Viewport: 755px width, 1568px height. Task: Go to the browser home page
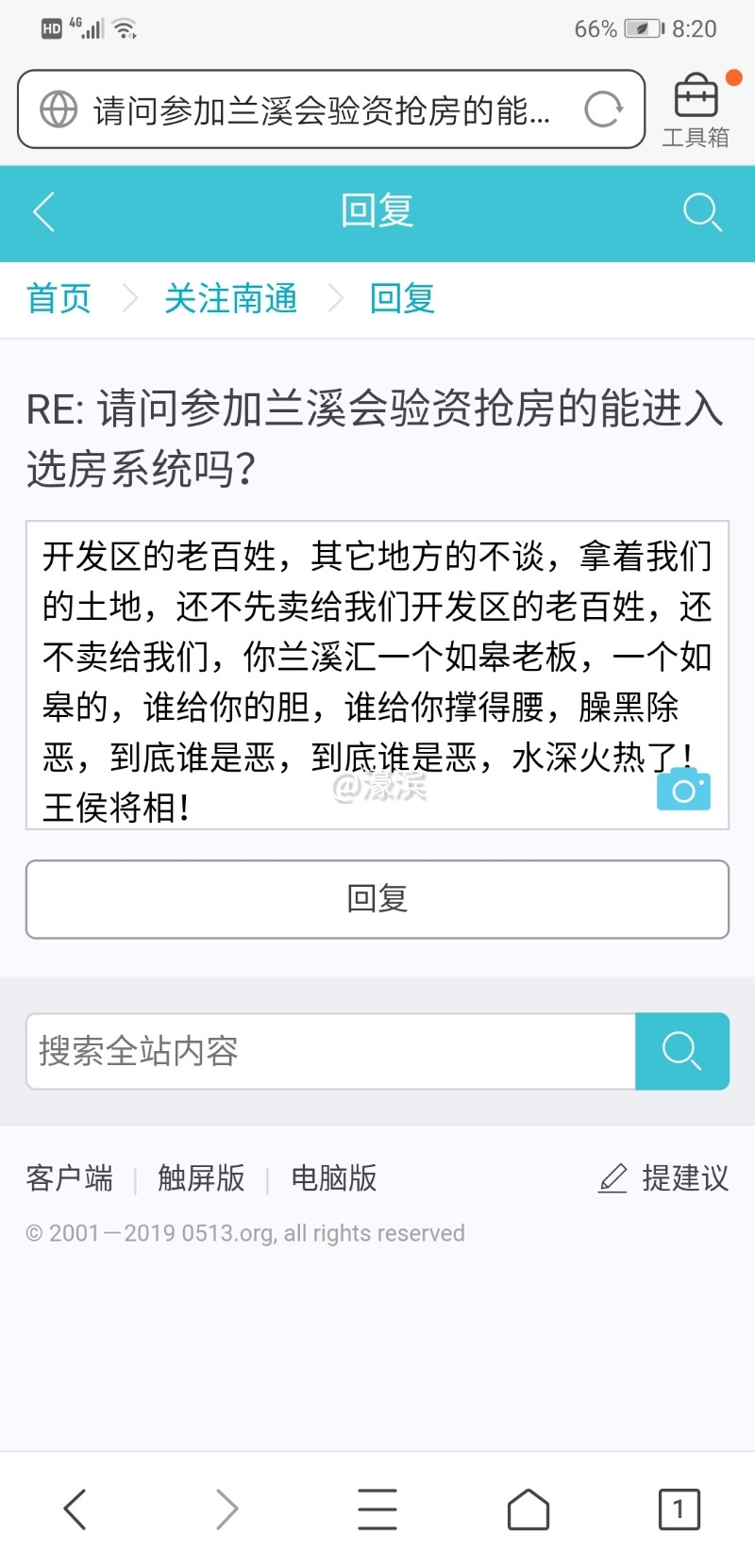click(x=528, y=1509)
